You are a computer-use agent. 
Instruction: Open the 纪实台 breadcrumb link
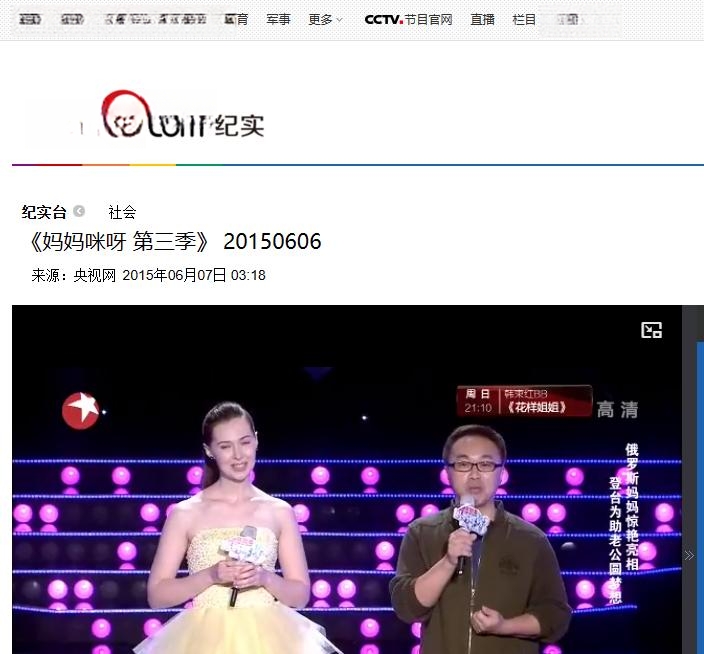pos(44,211)
